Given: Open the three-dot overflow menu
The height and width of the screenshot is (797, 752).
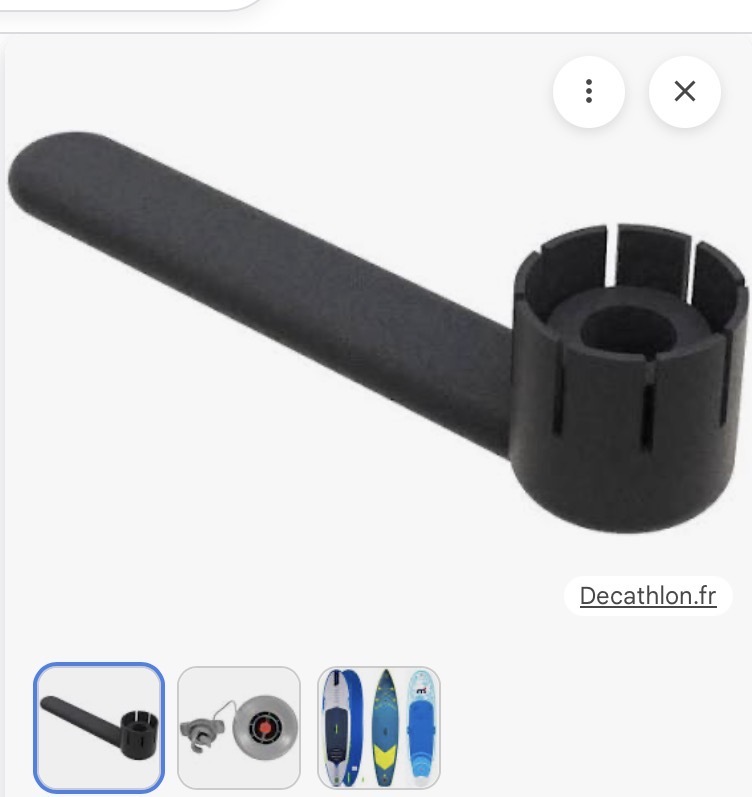Looking at the screenshot, I should 589,91.
